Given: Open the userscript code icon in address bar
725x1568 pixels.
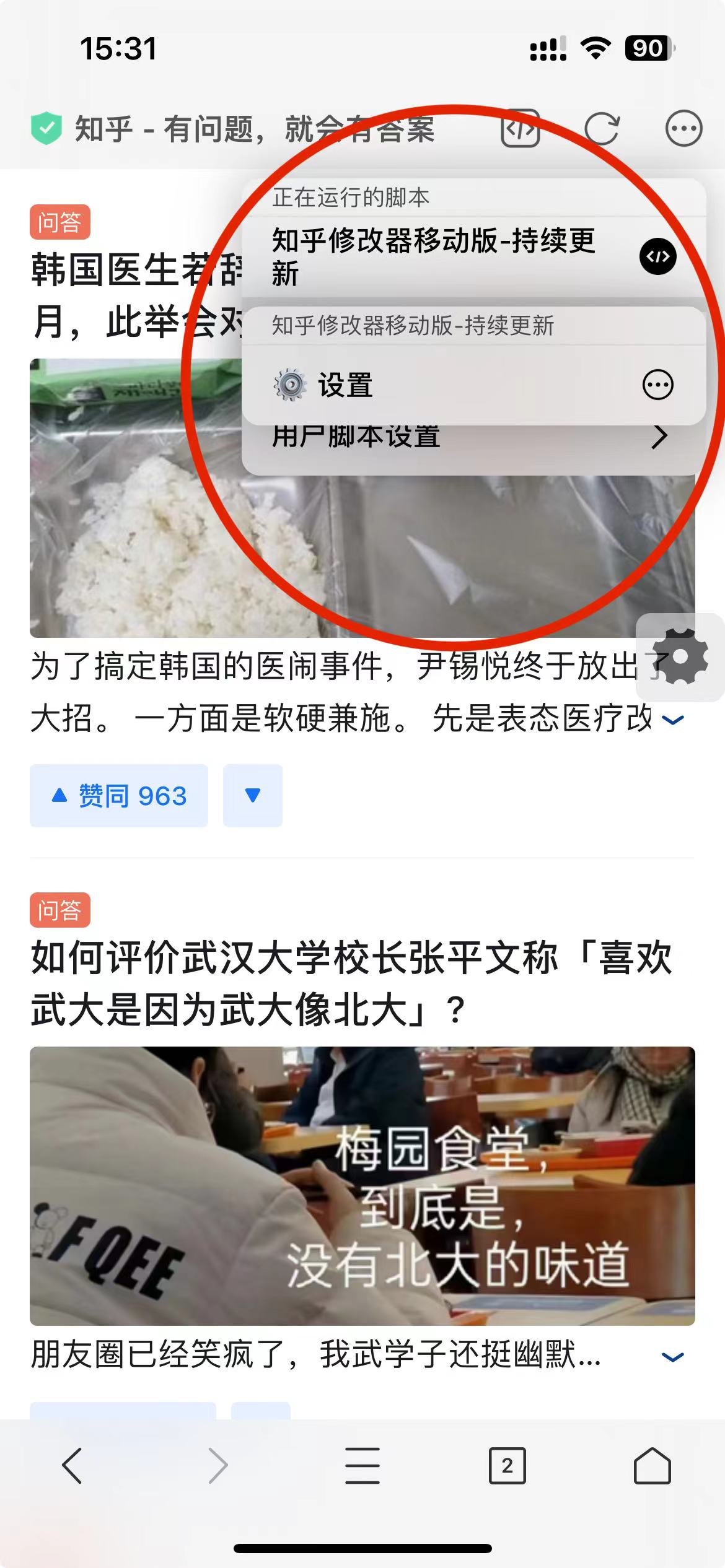Looking at the screenshot, I should 520,129.
